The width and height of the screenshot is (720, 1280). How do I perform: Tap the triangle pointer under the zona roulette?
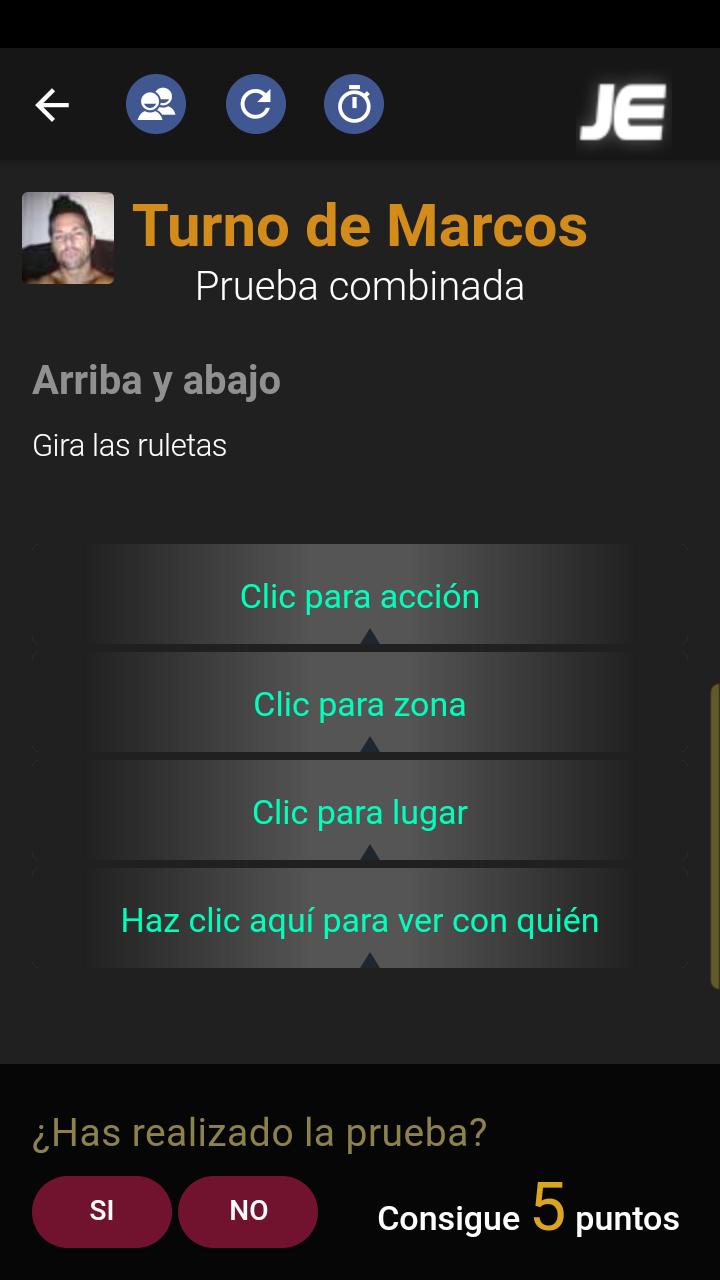click(369, 745)
